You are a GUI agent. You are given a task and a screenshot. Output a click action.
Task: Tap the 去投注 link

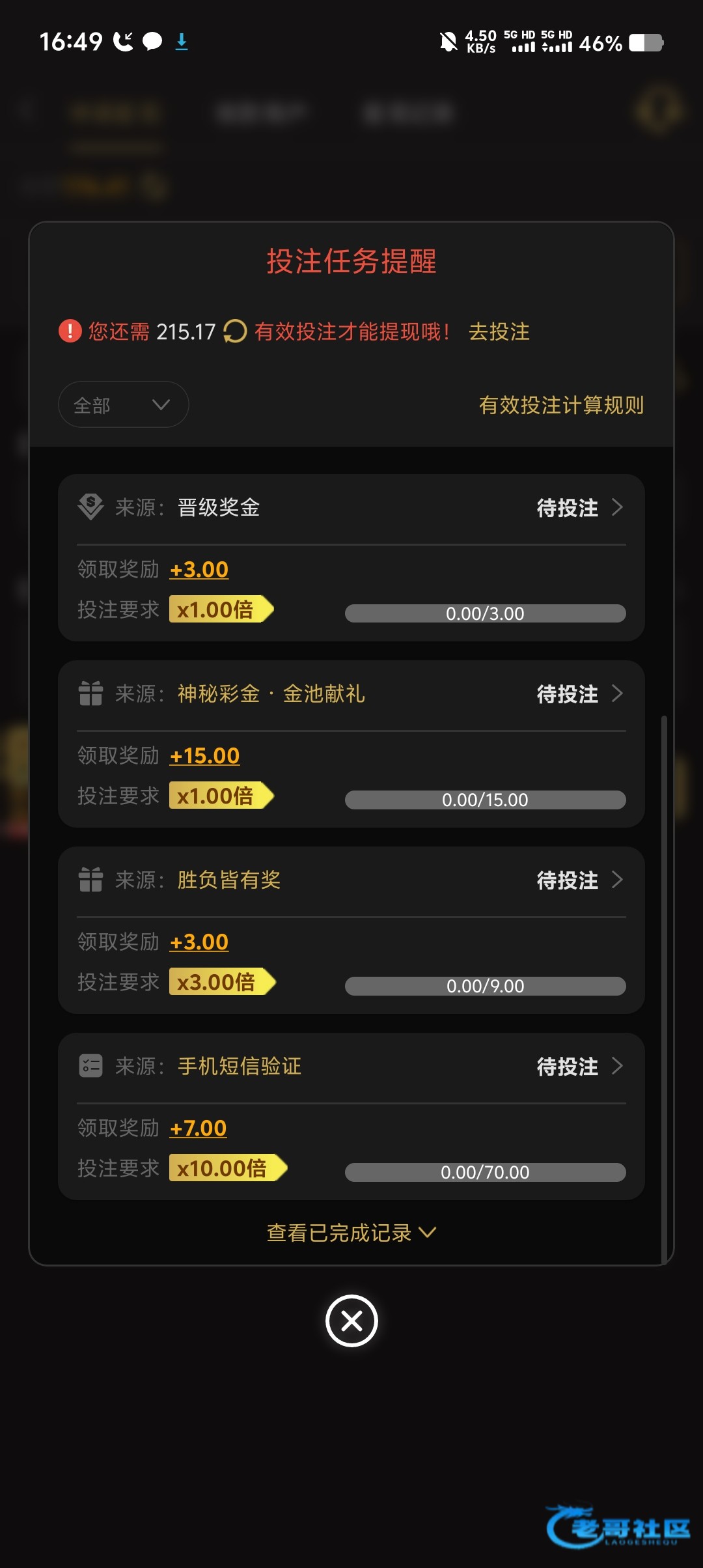pyautogui.click(x=499, y=331)
